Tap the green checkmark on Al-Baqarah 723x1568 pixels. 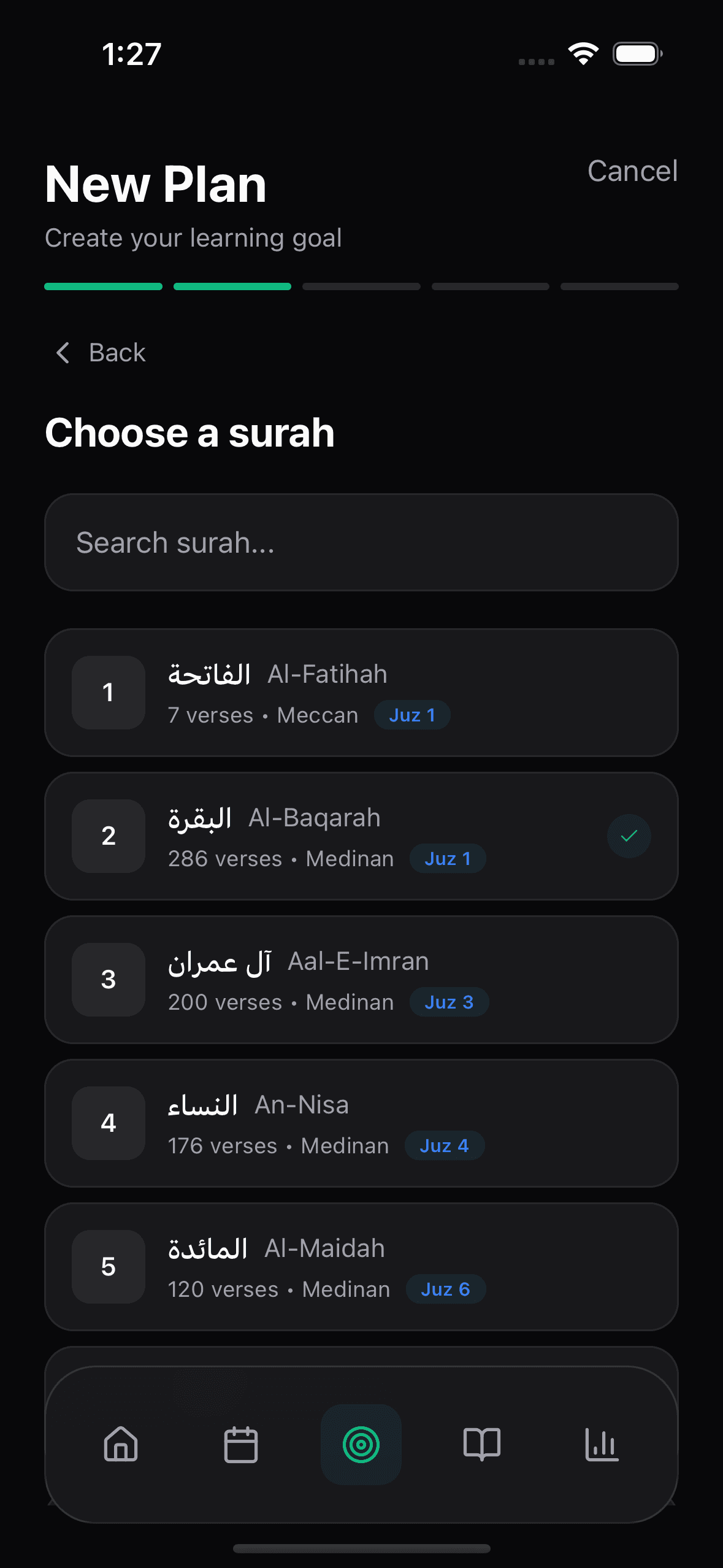(629, 835)
